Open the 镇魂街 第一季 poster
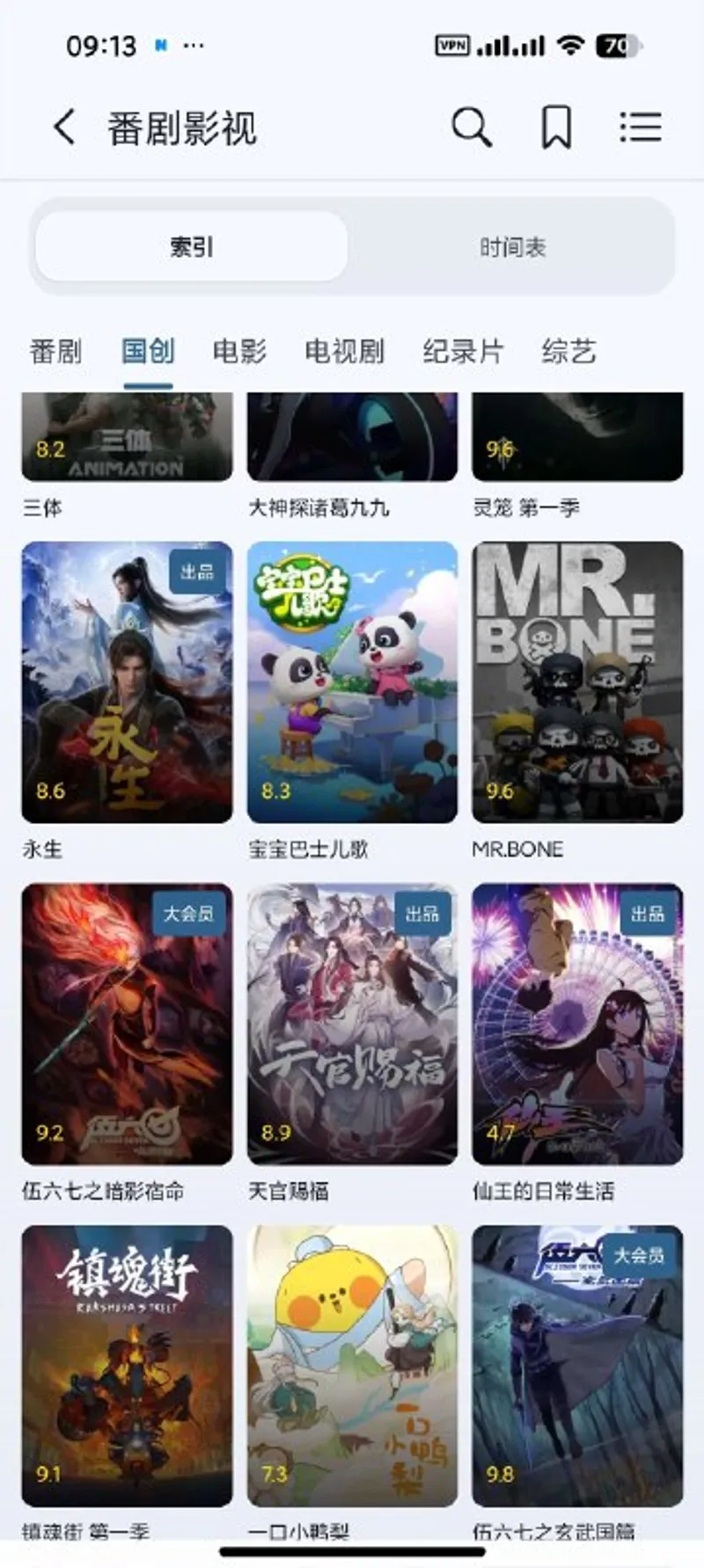The height and width of the screenshot is (1568, 704). point(127,1365)
